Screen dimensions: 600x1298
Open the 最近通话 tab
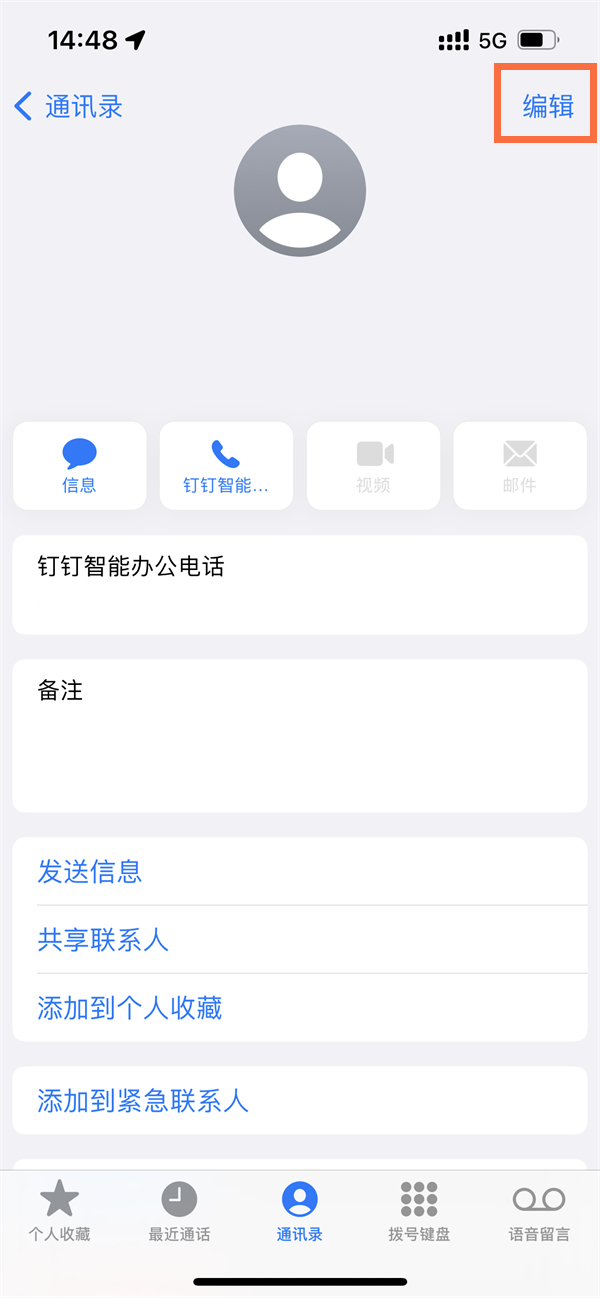pyautogui.click(x=180, y=1210)
